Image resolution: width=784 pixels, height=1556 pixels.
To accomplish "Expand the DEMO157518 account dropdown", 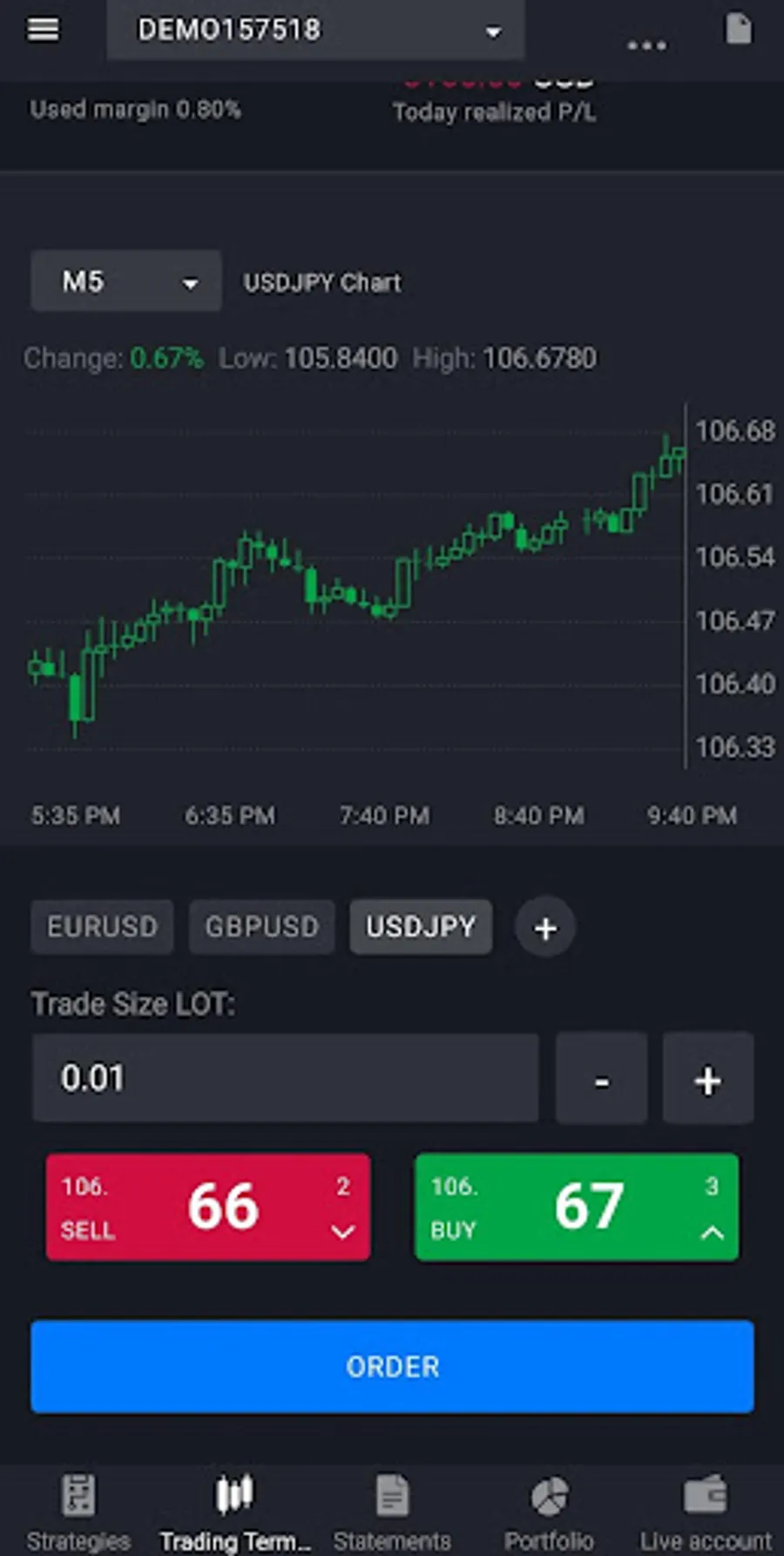I will [x=315, y=30].
